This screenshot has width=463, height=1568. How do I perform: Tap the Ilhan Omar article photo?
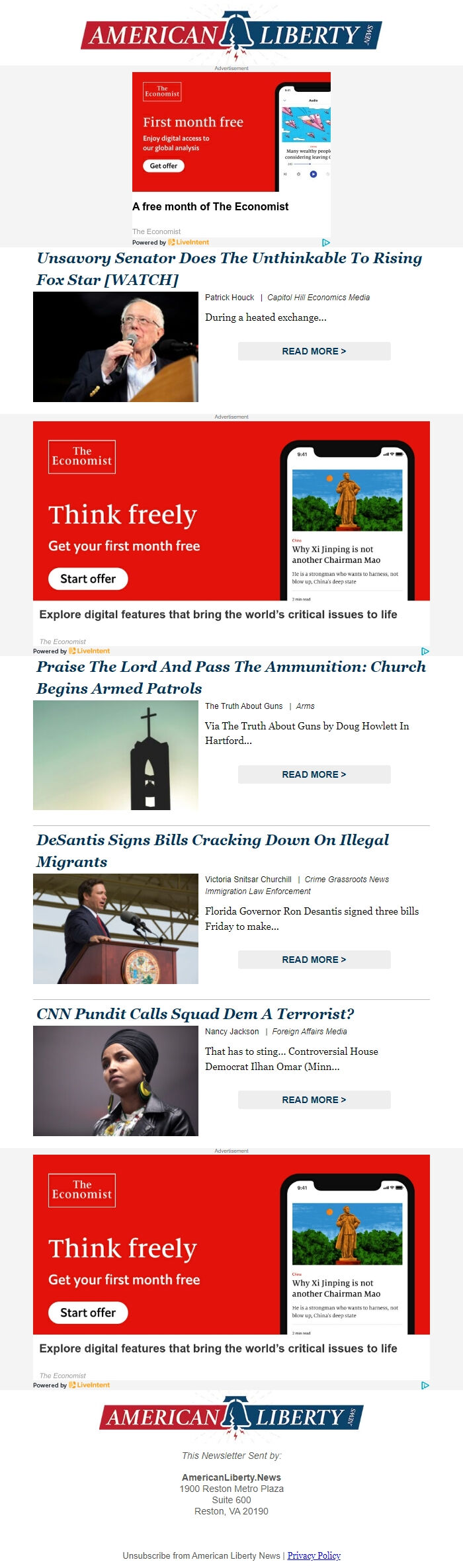coord(116,1081)
